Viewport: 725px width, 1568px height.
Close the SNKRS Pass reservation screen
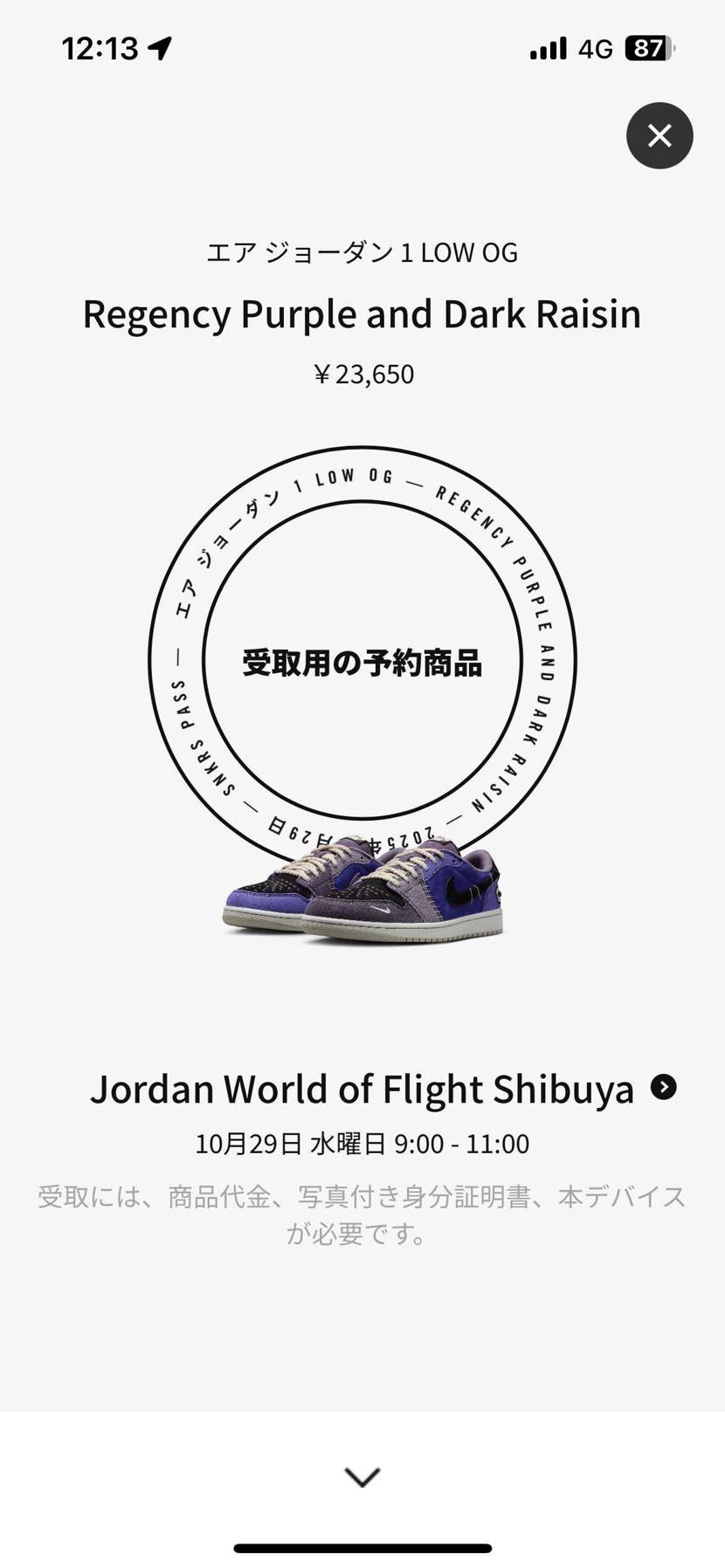659,135
